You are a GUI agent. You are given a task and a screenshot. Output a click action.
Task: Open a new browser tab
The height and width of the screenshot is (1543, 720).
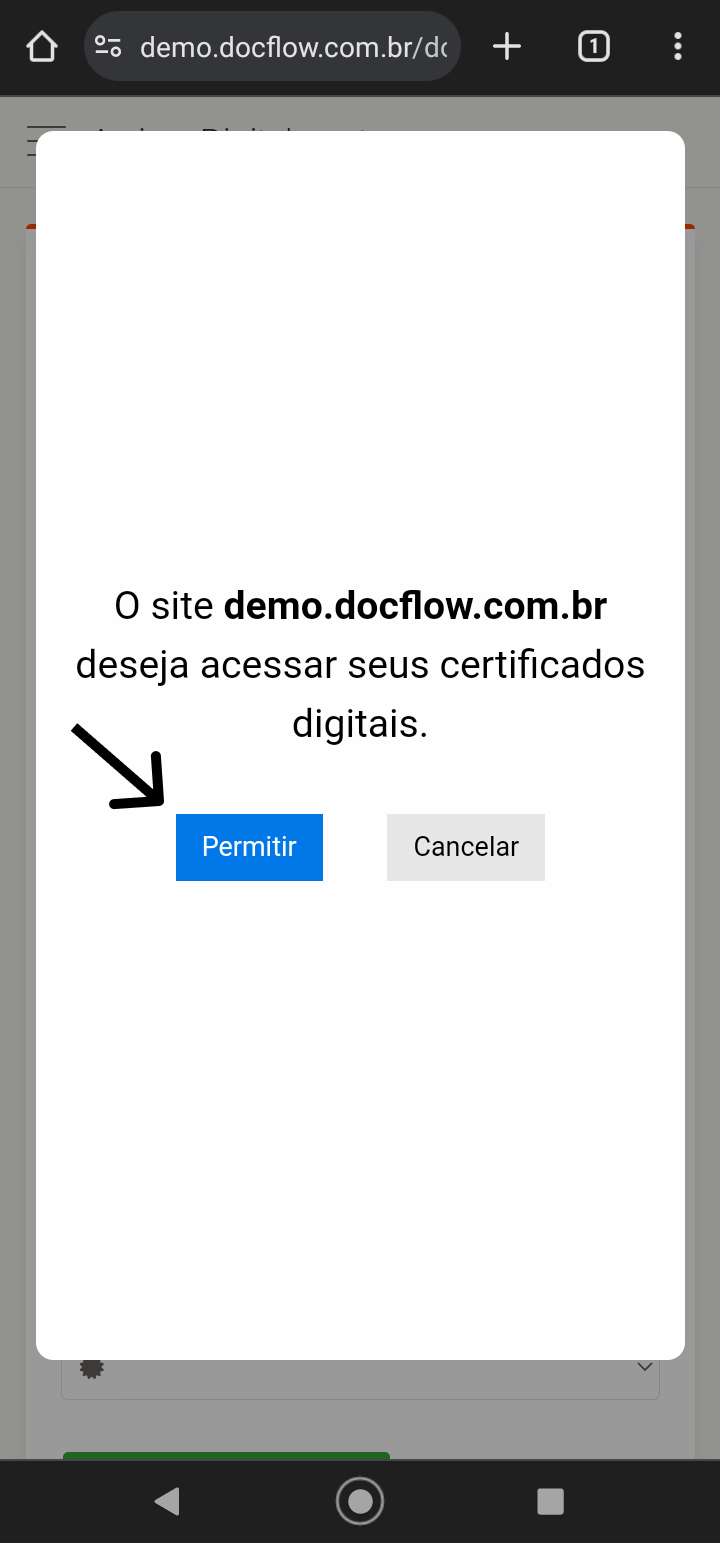point(507,46)
